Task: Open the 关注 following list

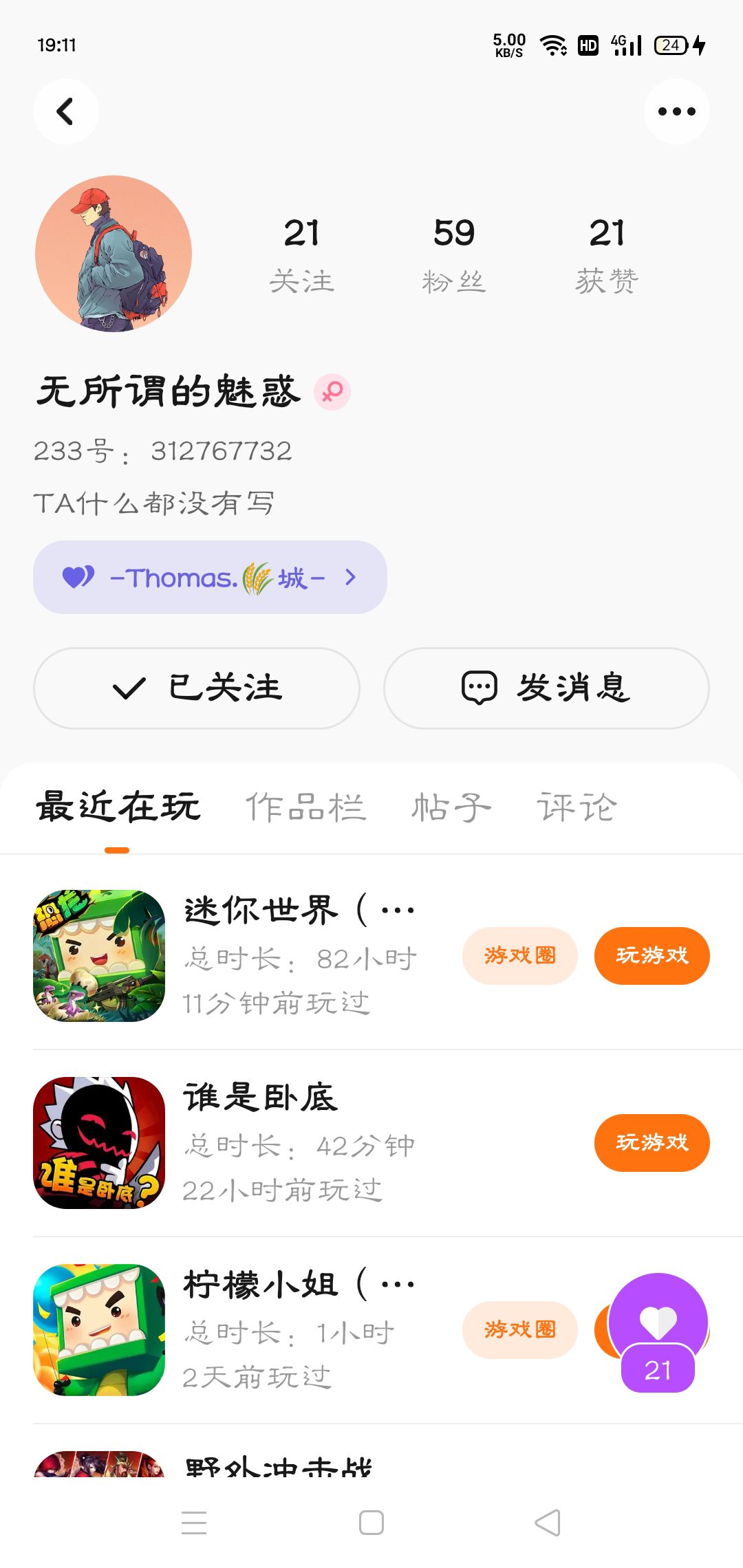Action: (x=301, y=254)
